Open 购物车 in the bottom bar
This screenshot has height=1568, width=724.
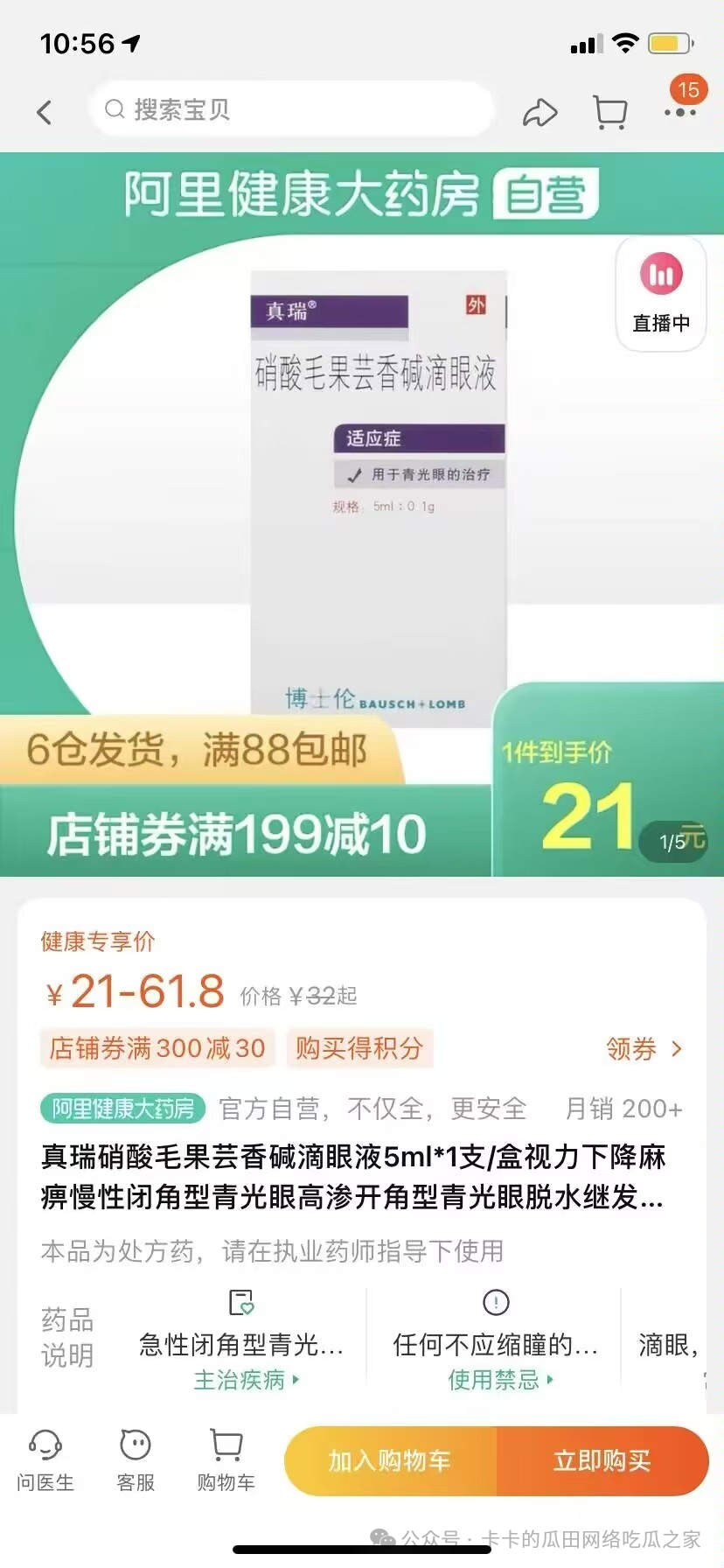tap(226, 1460)
